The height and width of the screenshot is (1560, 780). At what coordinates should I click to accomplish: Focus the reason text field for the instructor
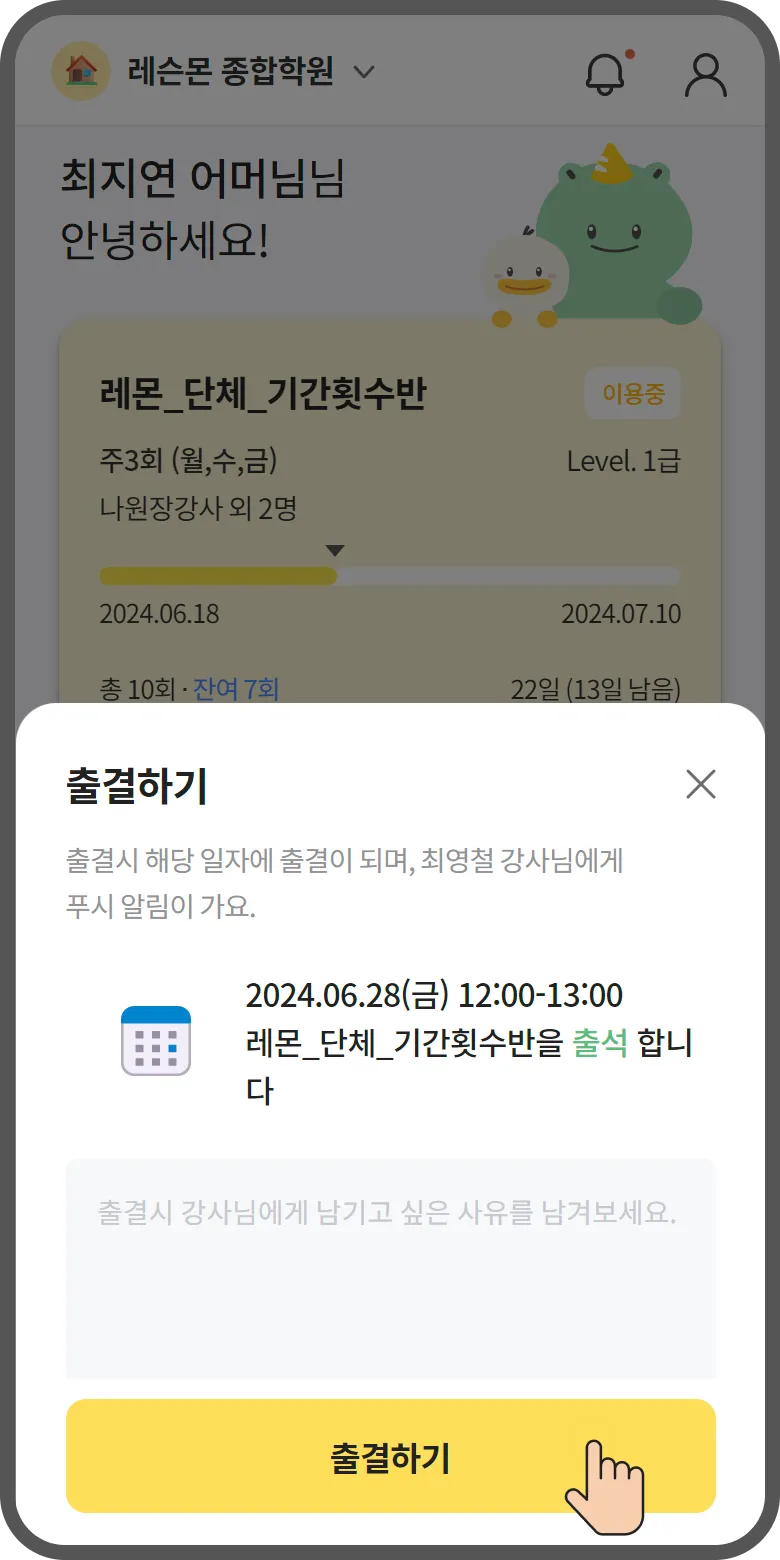390,1268
